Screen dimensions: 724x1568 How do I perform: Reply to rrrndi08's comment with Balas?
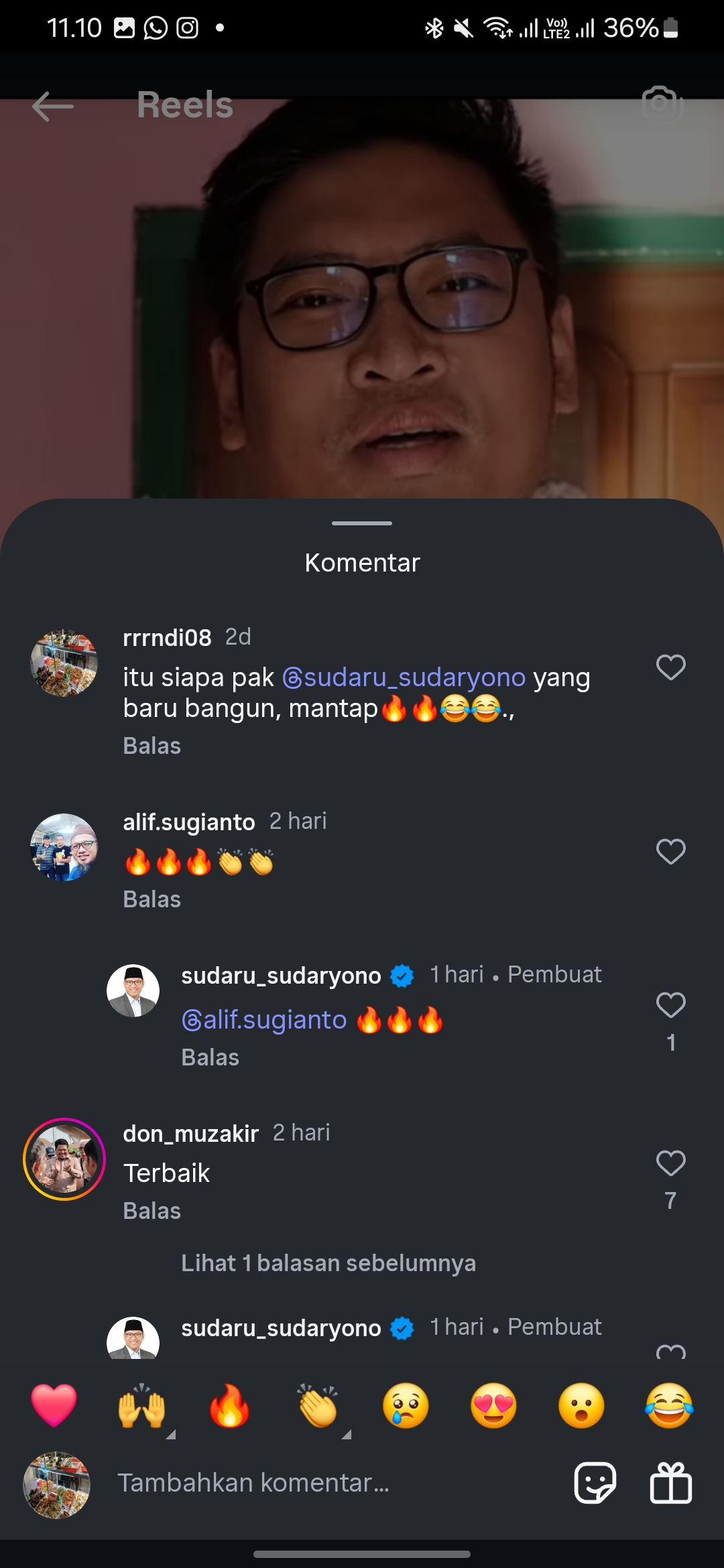(x=152, y=746)
